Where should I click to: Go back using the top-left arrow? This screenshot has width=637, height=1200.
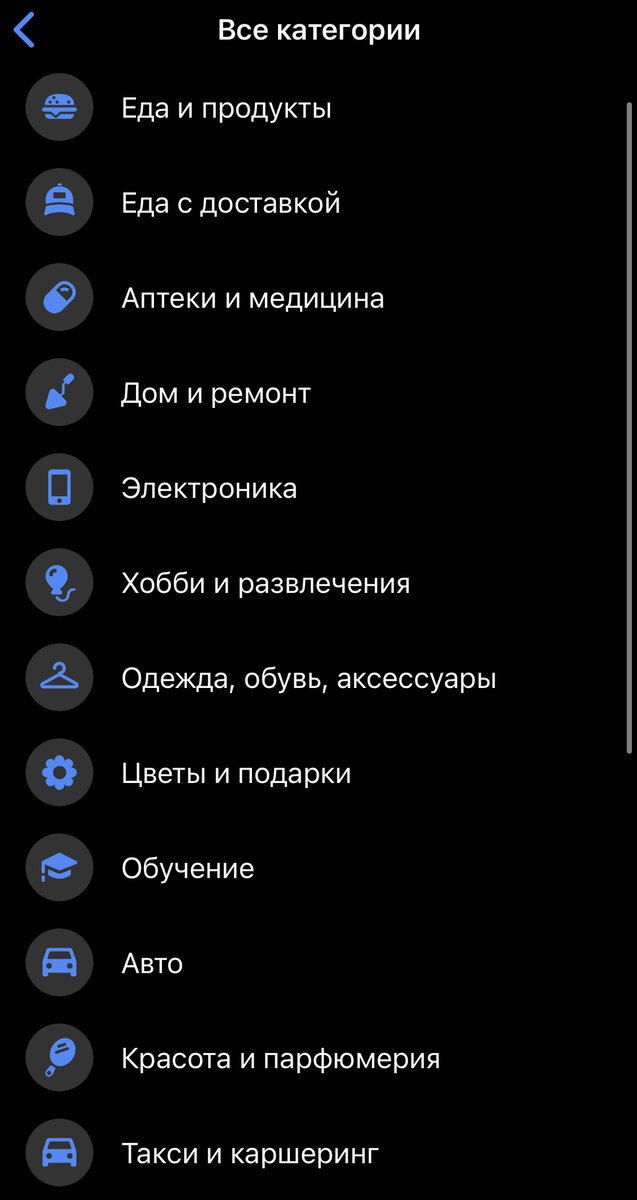click(x=25, y=30)
